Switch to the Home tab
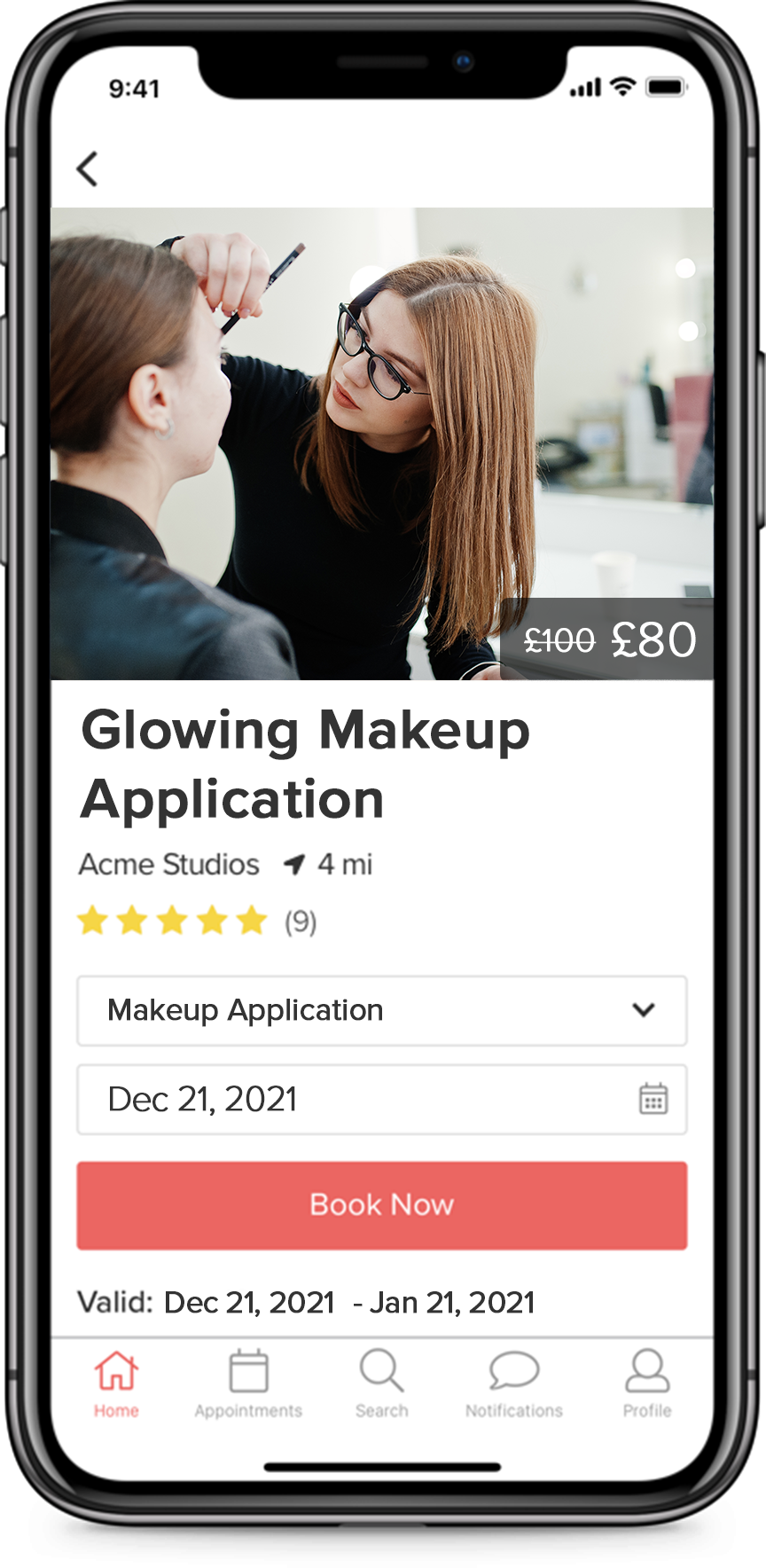 pyautogui.click(x=116, y=1384)
